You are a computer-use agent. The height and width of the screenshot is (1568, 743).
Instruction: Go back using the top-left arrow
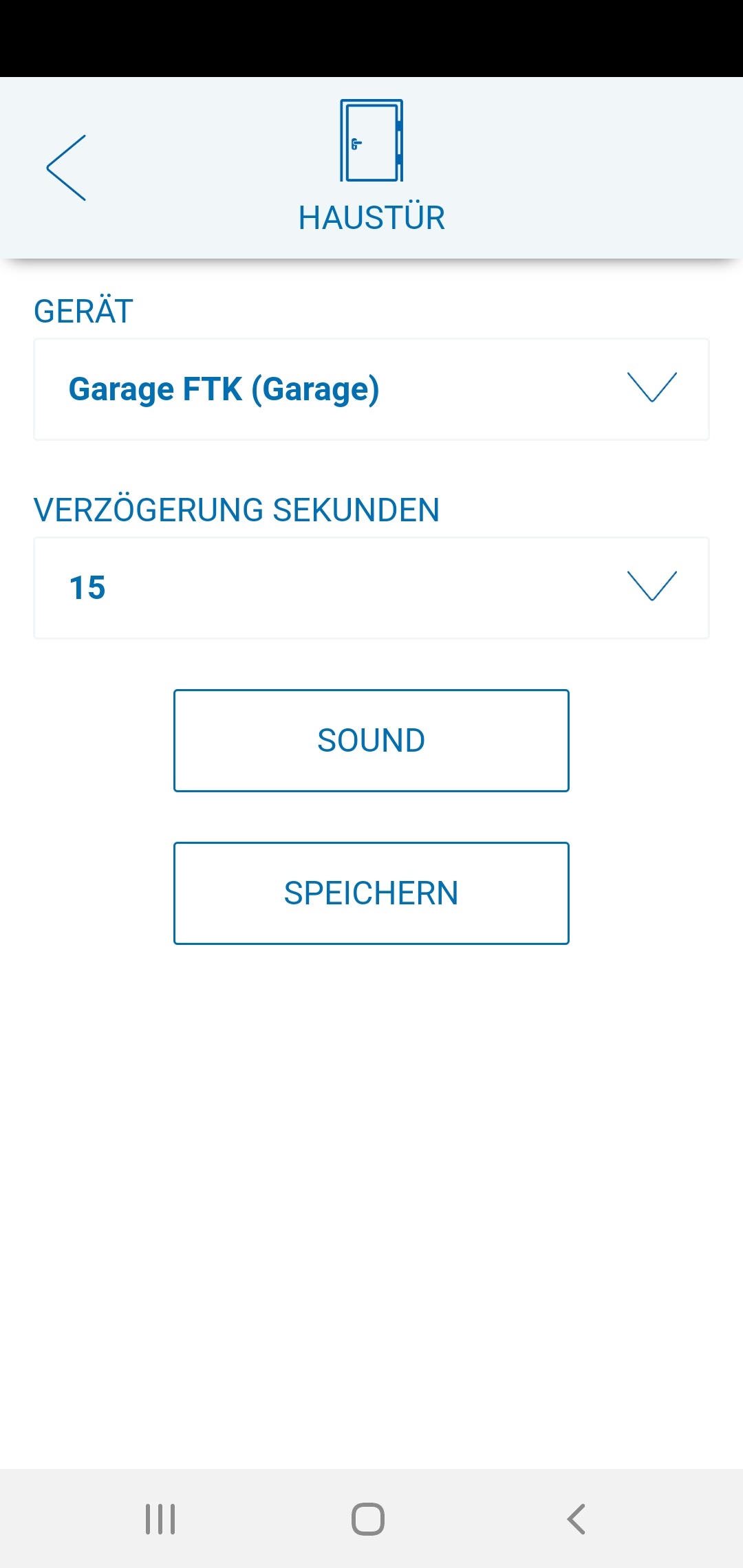coord(66,168)
